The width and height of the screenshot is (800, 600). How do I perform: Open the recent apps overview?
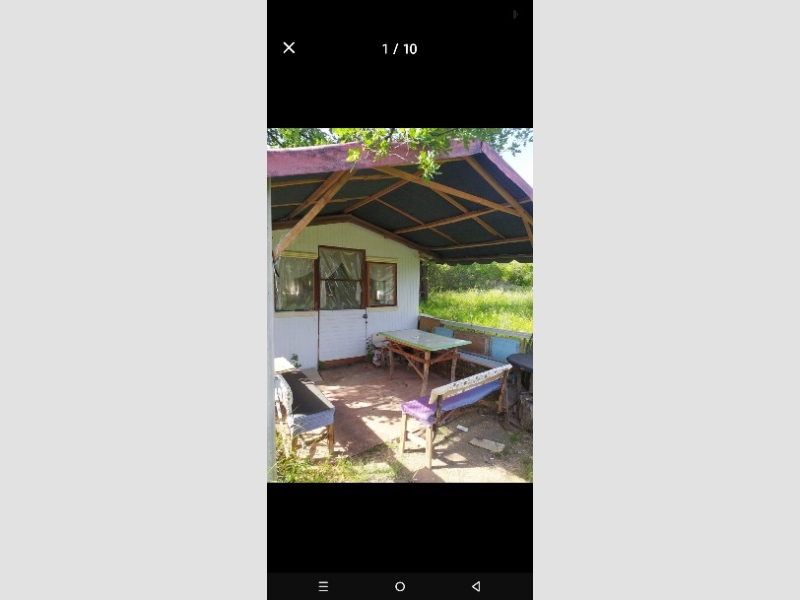[x=323, y=586]
